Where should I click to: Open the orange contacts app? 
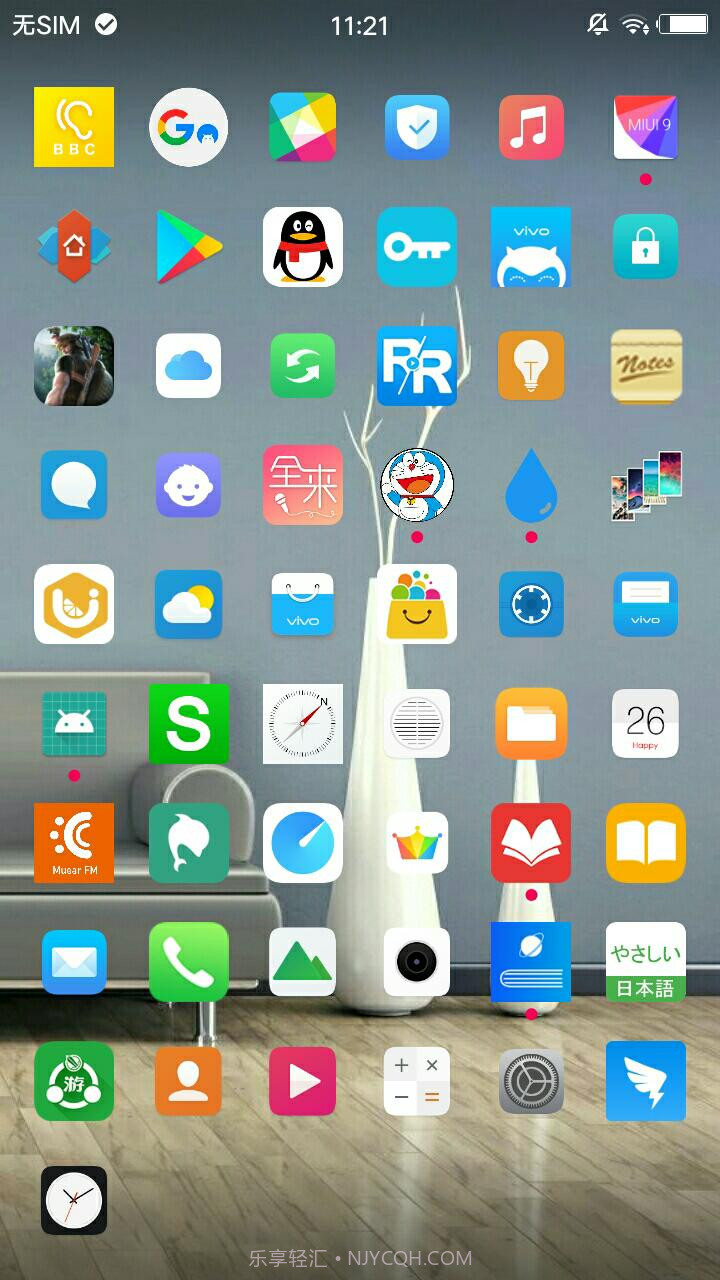tap(189, 1081)
